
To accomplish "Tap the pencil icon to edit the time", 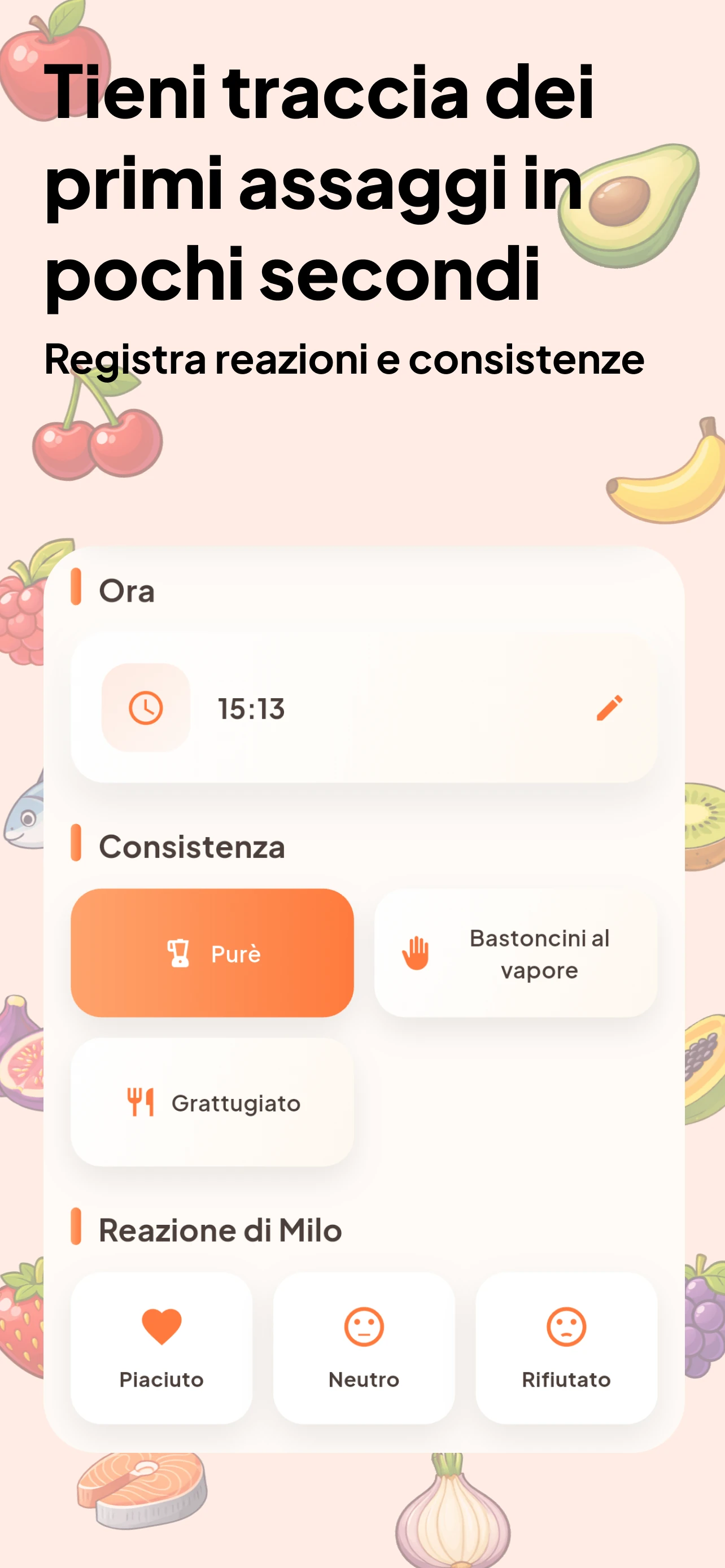I will coord(610,708).
